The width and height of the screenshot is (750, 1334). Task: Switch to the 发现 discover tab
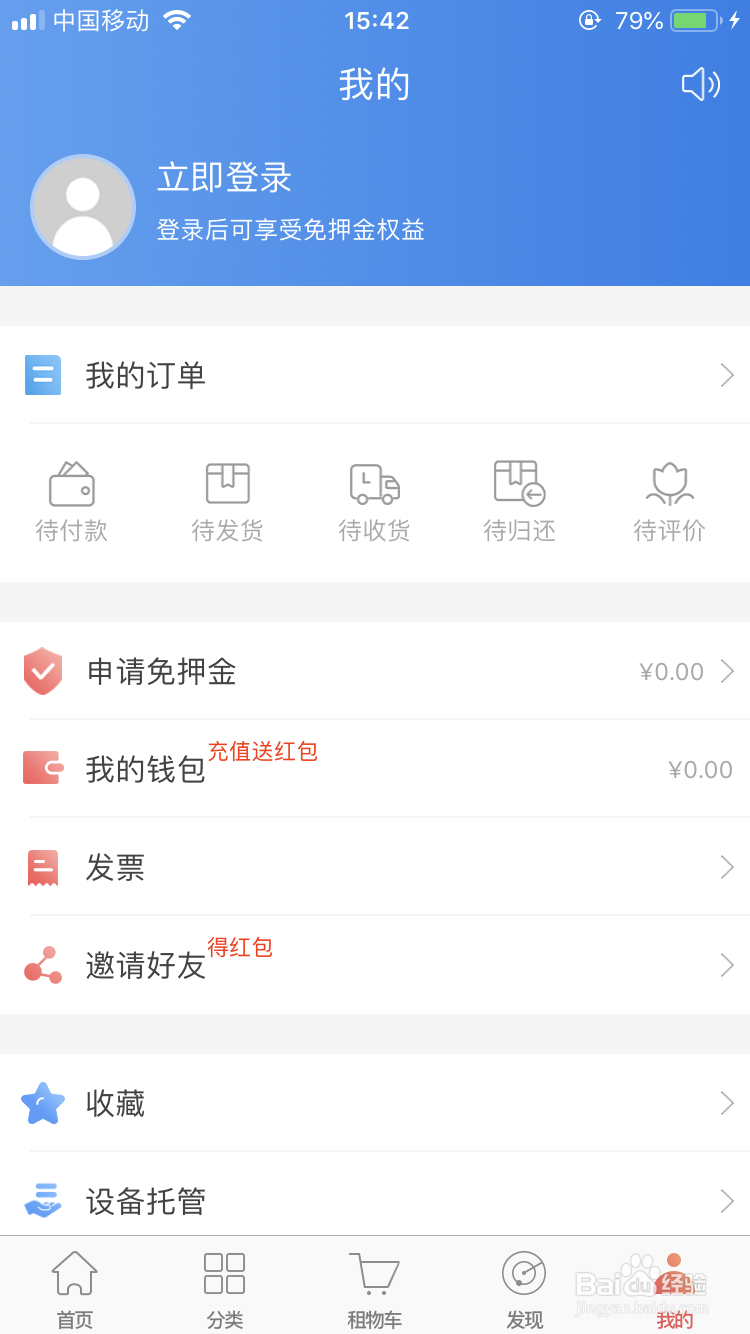point(524,1288)
